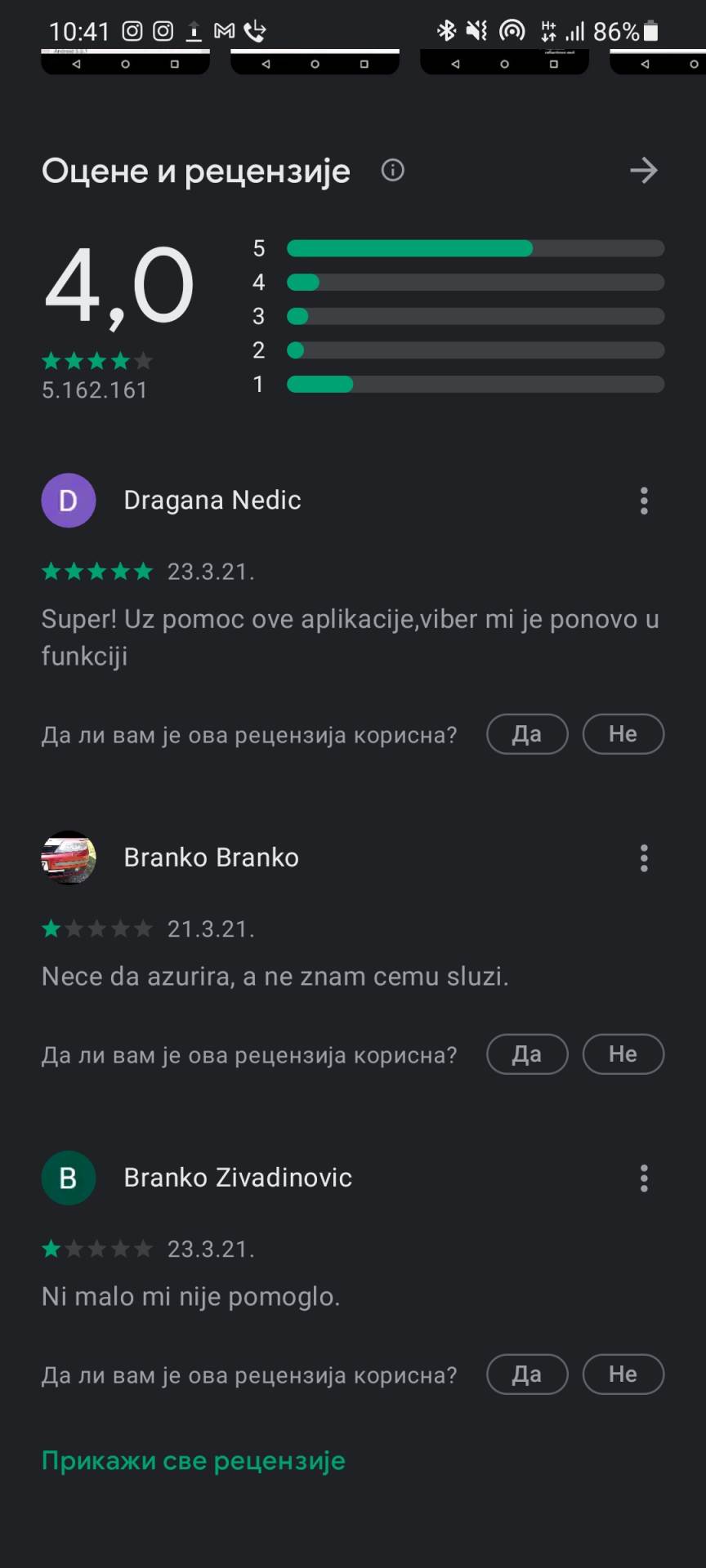The height and width of the screenshot is (1568, 706).
Task: Open the overflow menu on Dragana Nedic's review
Action: coord(644,501)
